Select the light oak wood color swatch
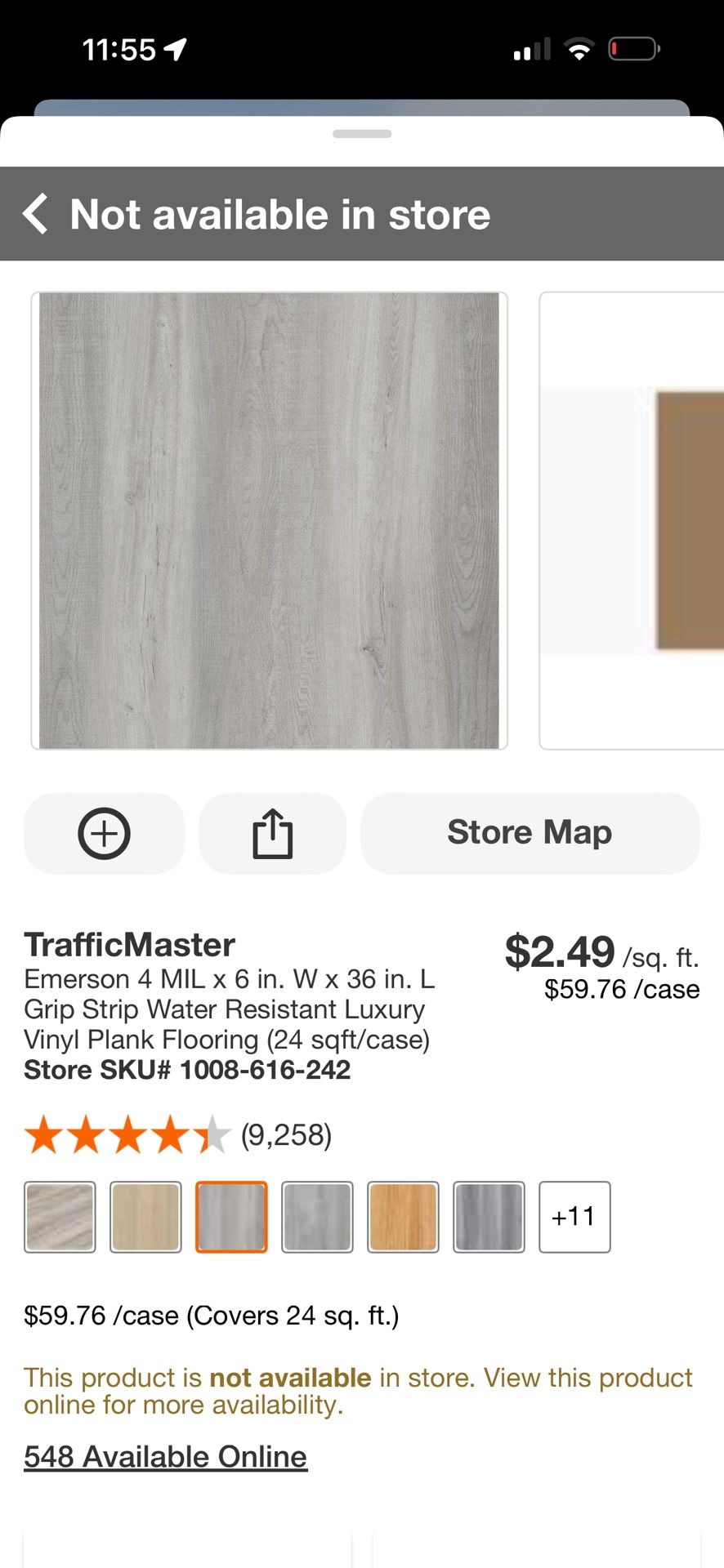Screen dimensions: 724x1568 tap(145, 1217)
